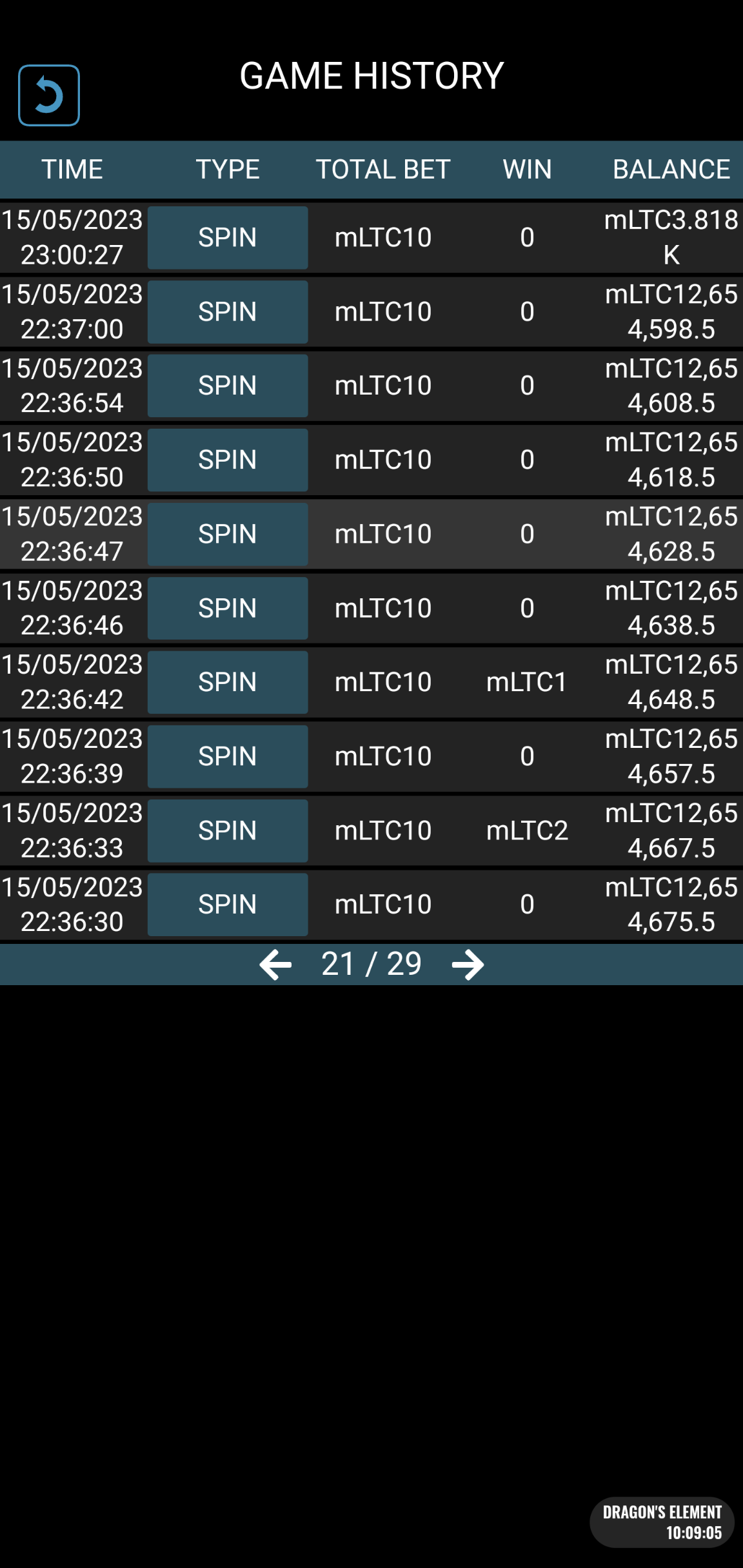Go to the previous history page
This screenshot has height=1568, width=743.
point(275,965)
